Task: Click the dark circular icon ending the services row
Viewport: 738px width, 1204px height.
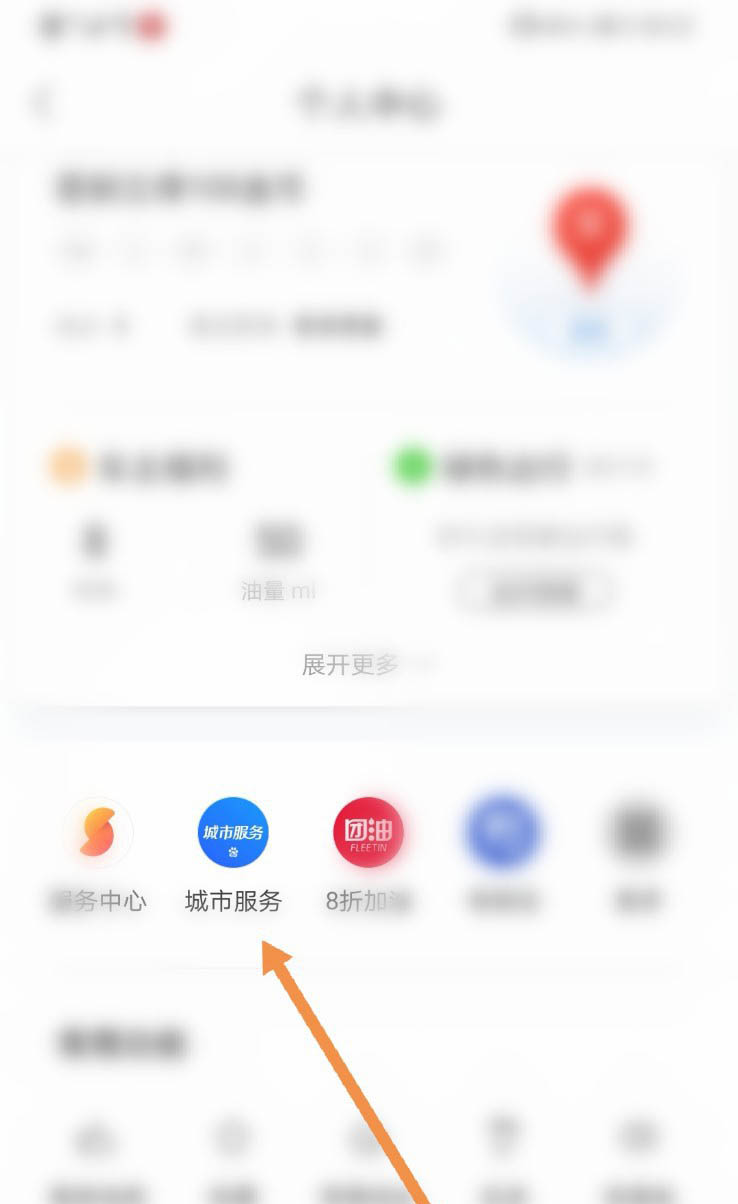Action: pos(637,832)
